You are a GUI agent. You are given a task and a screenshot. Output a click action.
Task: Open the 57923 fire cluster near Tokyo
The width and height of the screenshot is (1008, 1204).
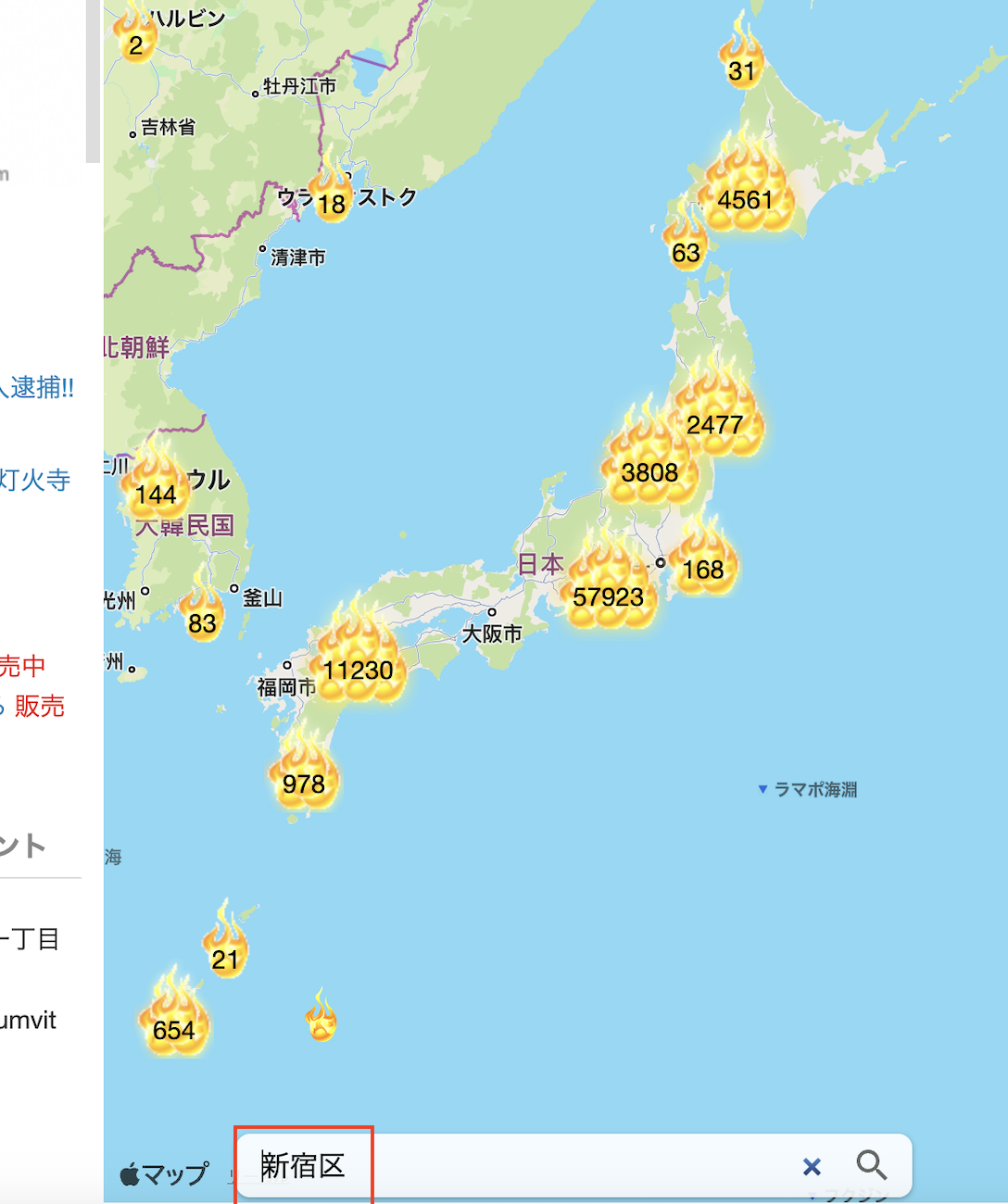tap(608, 591)
